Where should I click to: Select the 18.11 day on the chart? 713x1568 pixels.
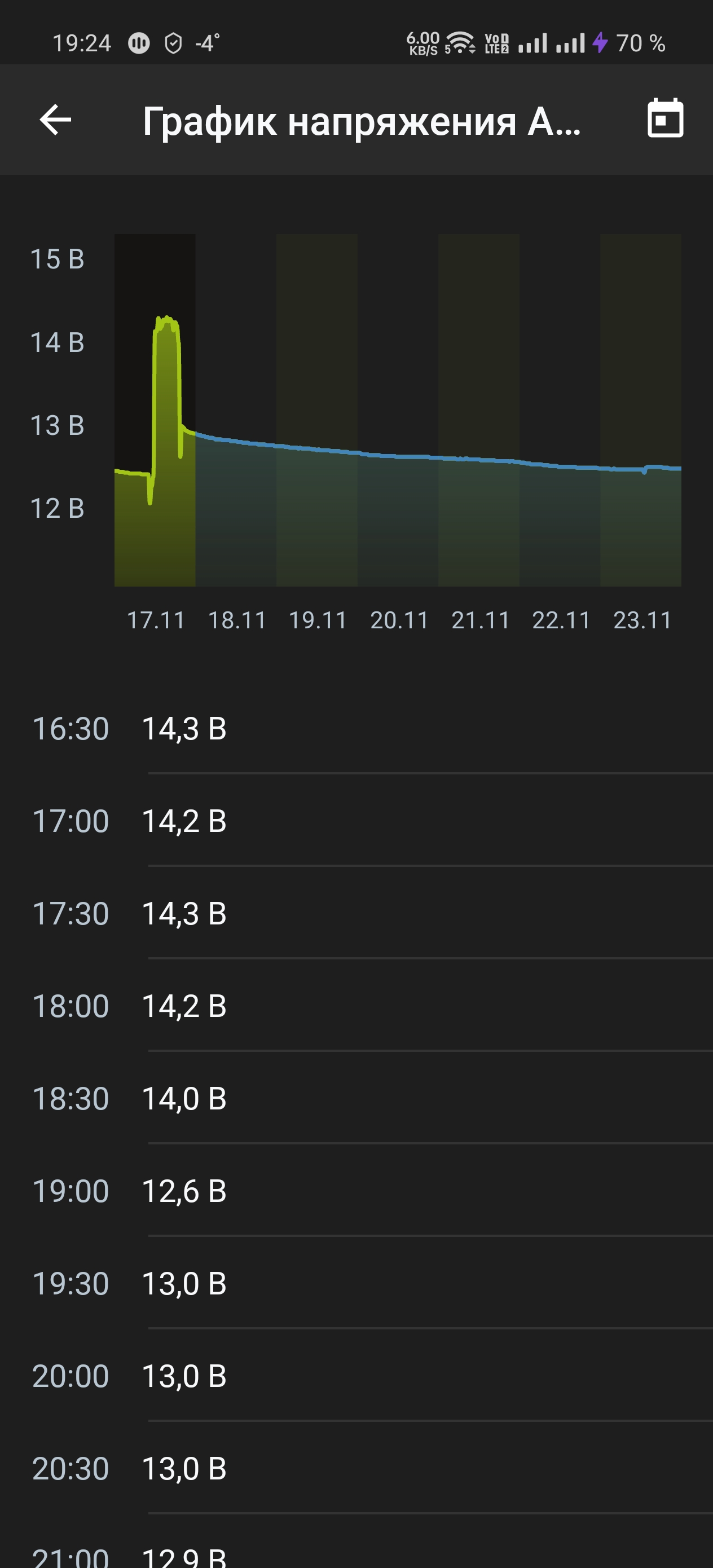[x=236, y=410]
